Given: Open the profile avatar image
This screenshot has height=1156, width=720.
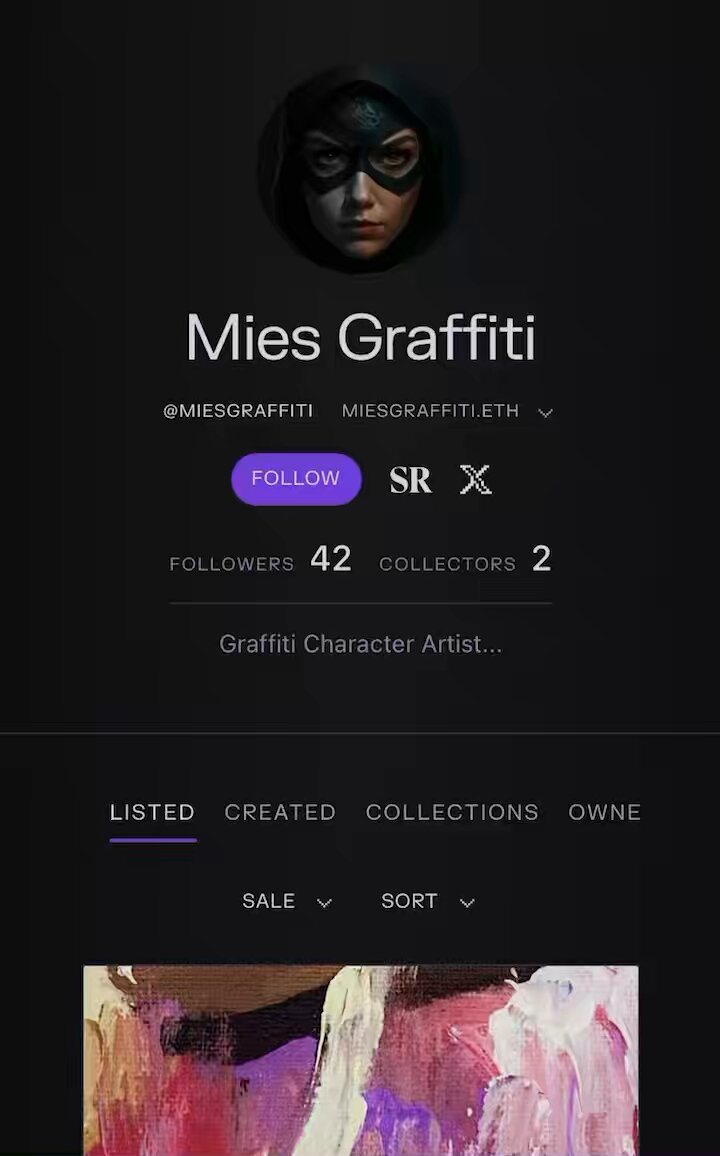Looking at the screenshot, I should click(359, 171).
